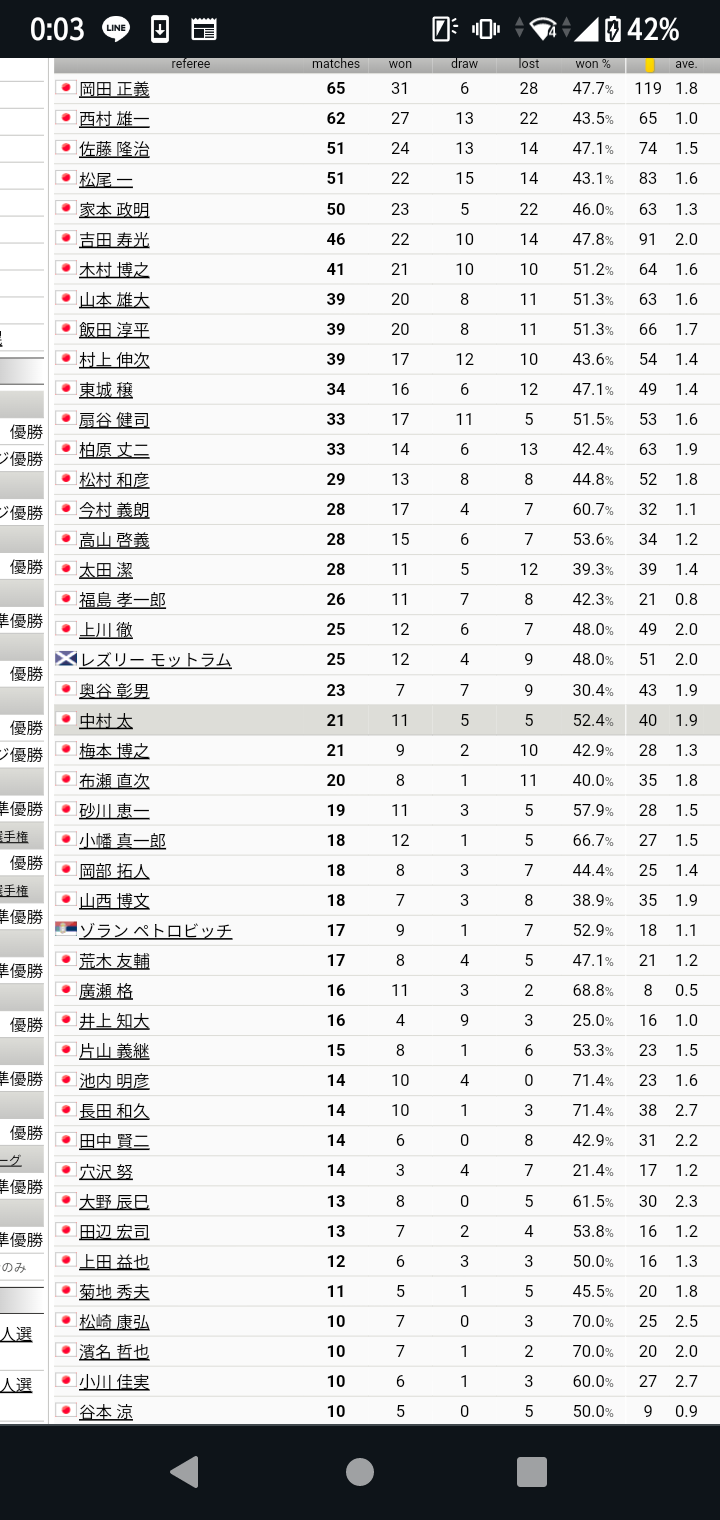Image resolution: width=720 pixels, height=1520 pixels.
Task: Select 福島 孝一郎 from the list
Action: click(122, 599)
